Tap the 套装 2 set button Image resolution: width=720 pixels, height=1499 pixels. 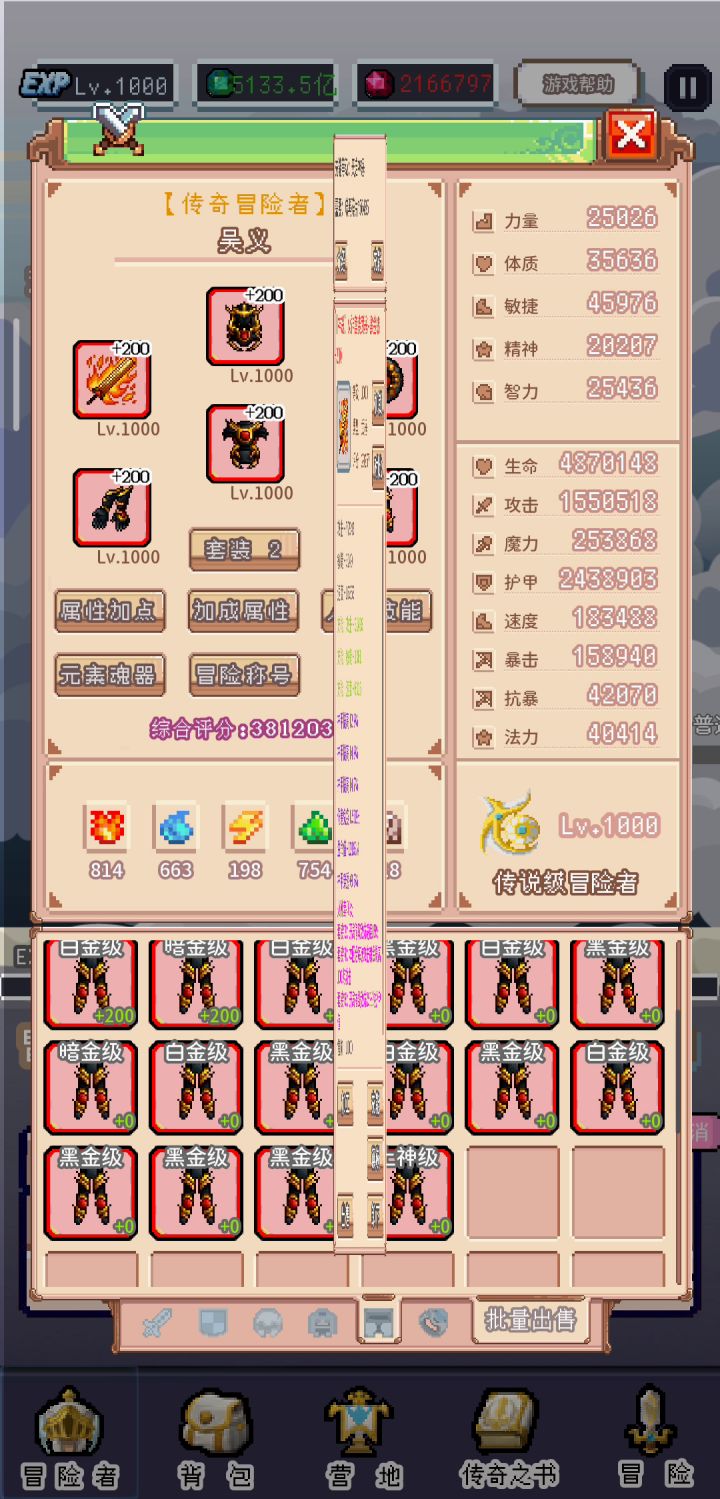click(x=244, y=549)
